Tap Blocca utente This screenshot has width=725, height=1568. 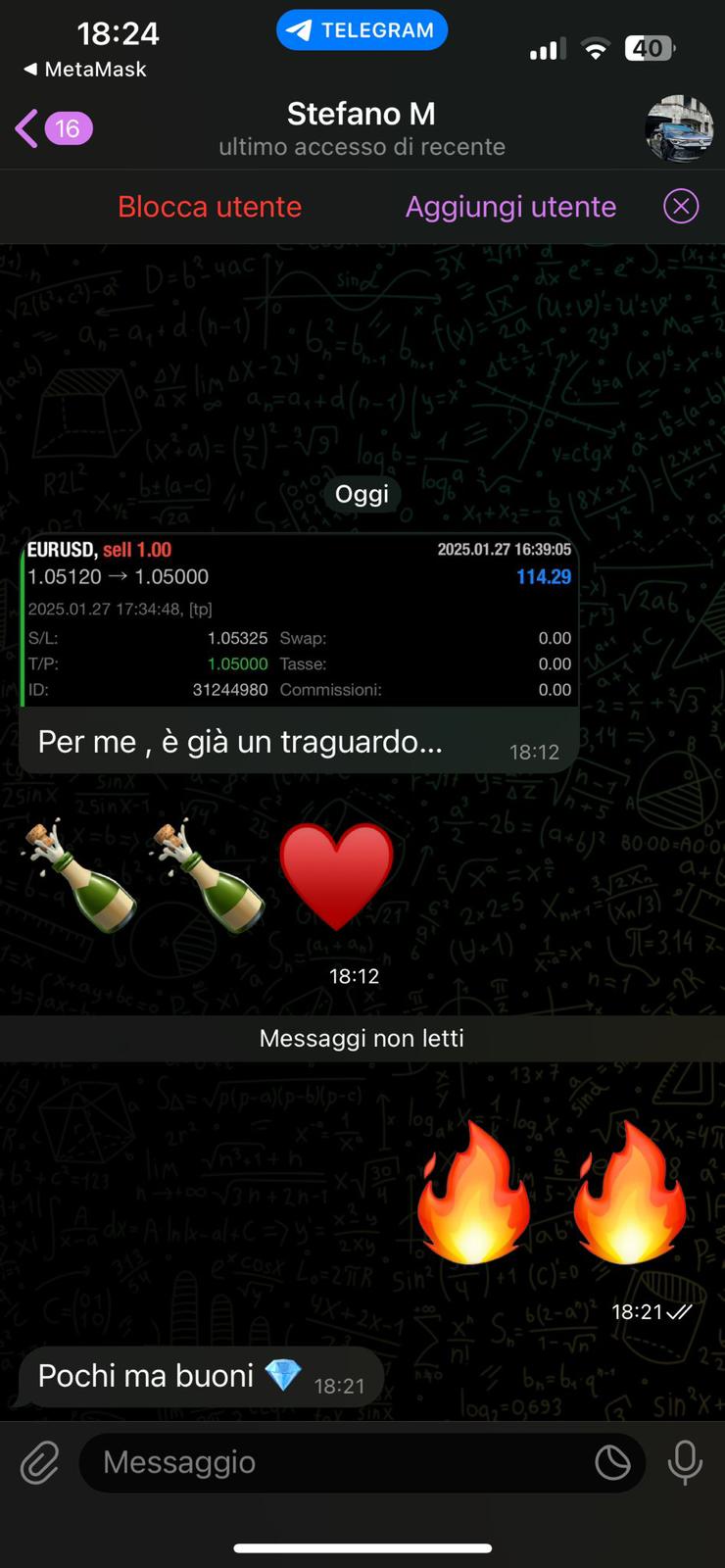(x=210, y=207)
